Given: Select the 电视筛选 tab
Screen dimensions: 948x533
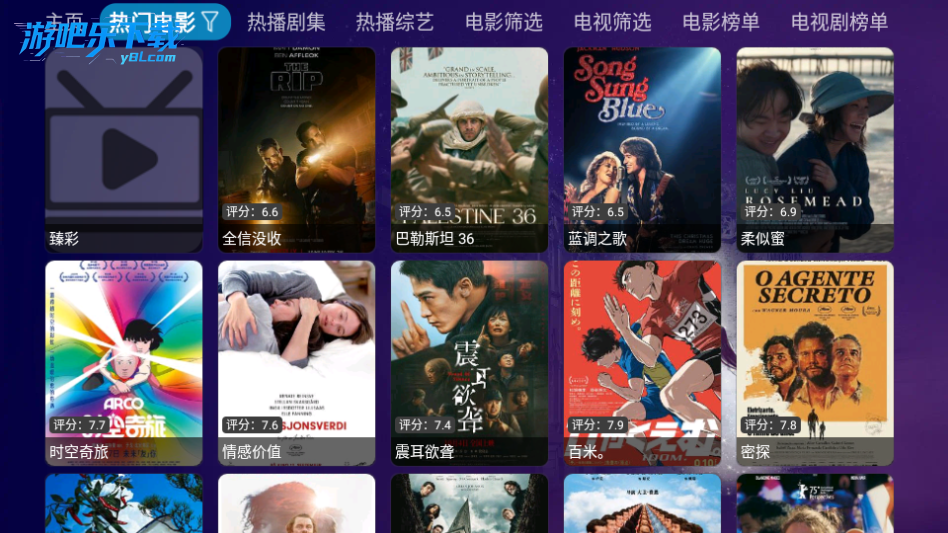Looking at the screenshot, I should [612, 22].
